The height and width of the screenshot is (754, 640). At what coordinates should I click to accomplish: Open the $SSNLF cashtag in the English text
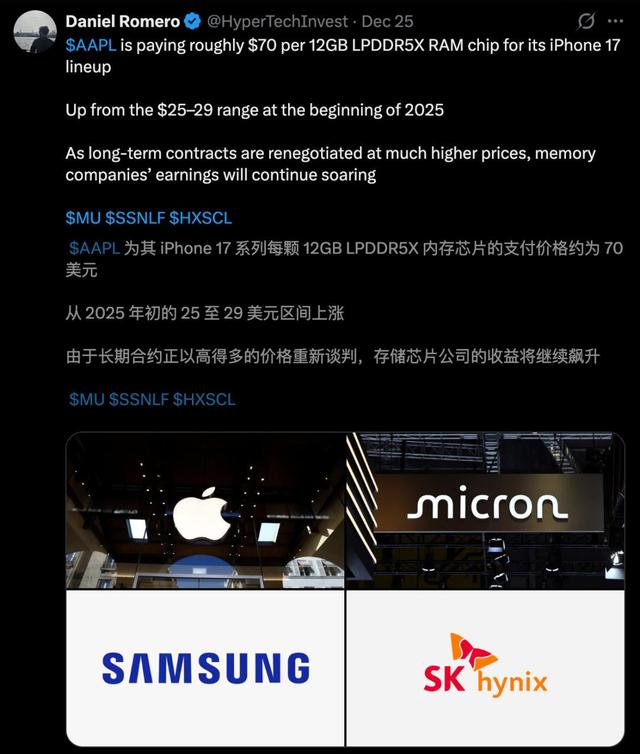coord(135,217)
